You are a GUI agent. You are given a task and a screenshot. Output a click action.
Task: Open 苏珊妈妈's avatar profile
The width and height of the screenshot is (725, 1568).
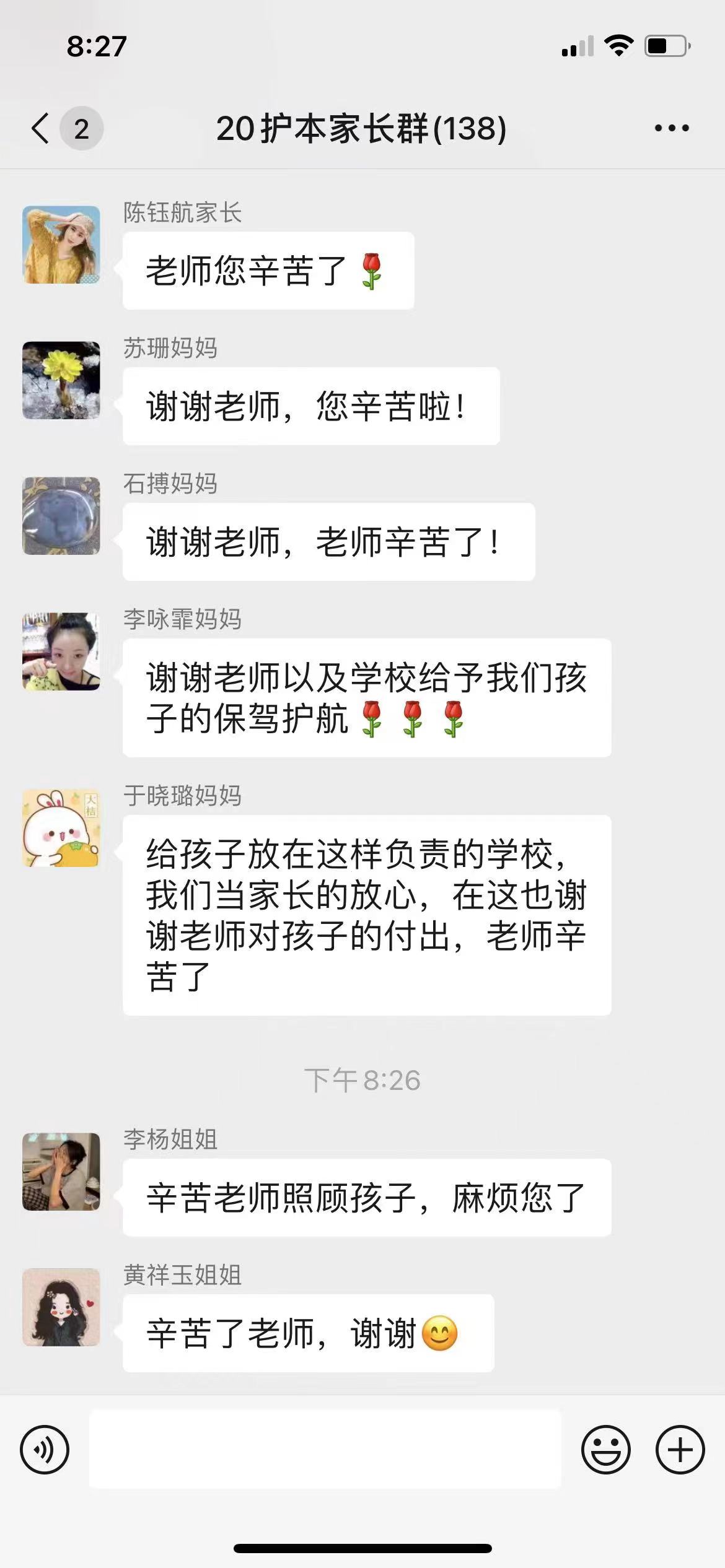[x=61, y=380]
